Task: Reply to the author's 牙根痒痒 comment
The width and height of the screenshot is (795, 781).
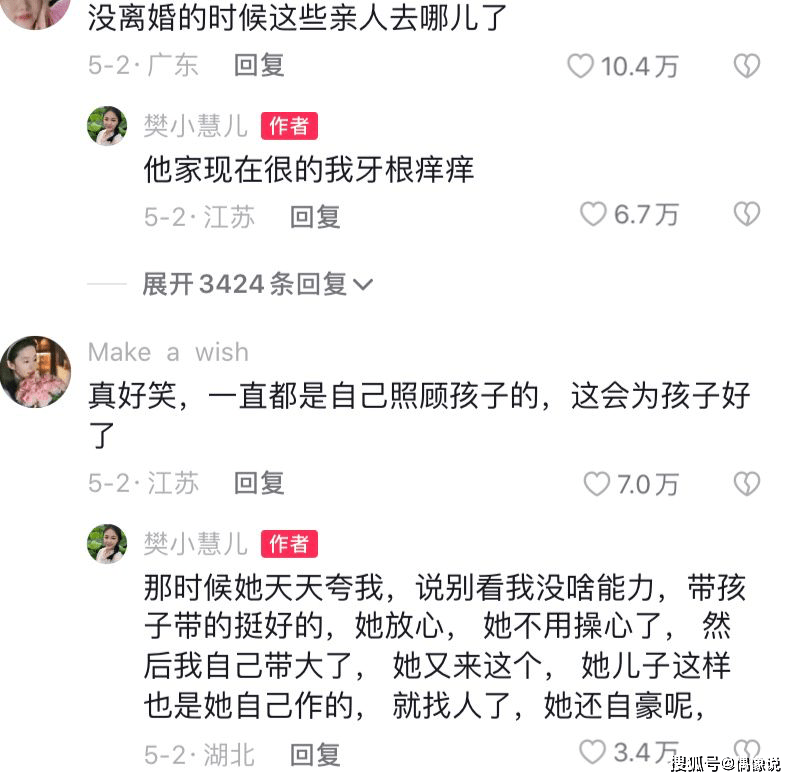Action: [x=315, y=216]
